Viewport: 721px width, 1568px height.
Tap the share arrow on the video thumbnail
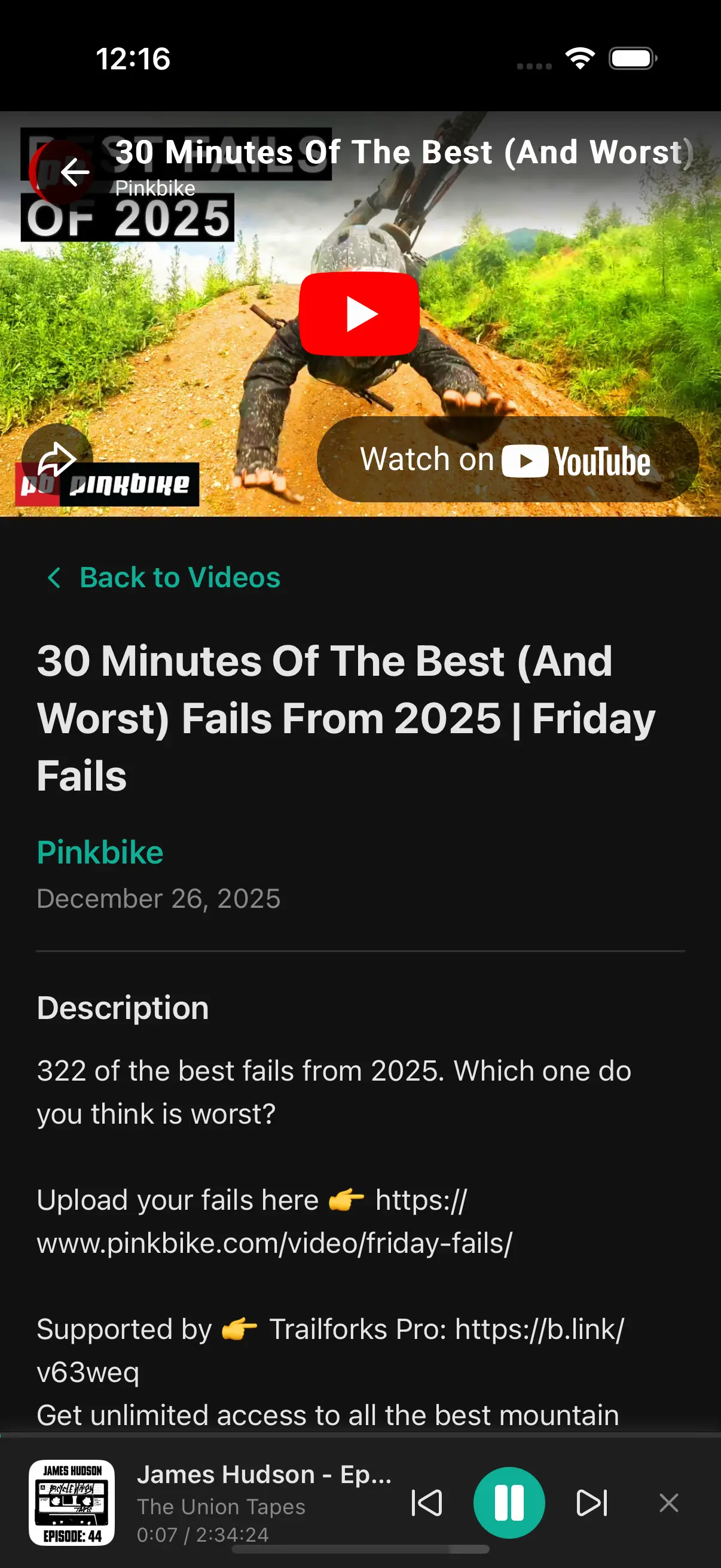point(57,456)
